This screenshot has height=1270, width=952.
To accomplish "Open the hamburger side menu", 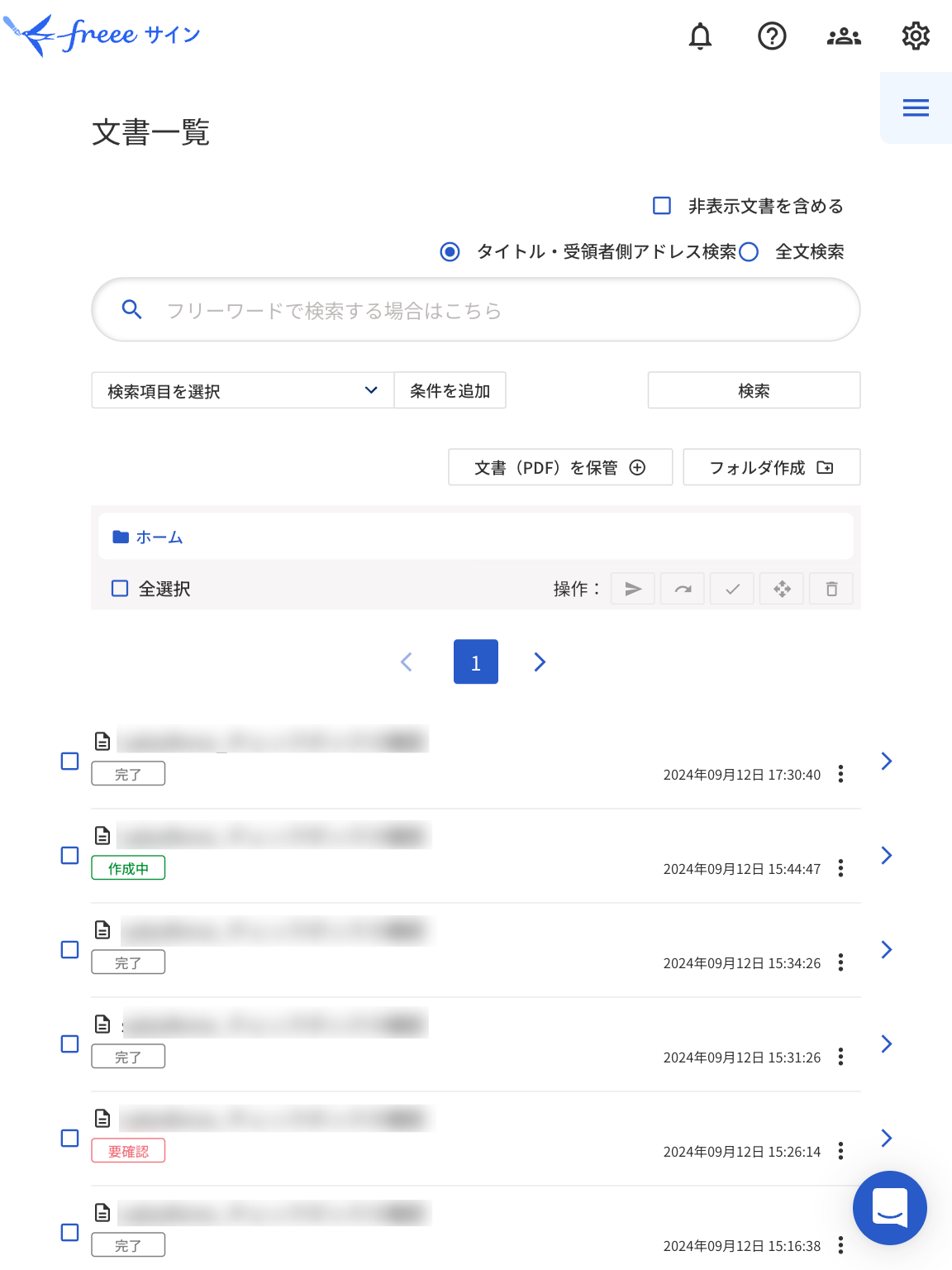I will [916, 107].
